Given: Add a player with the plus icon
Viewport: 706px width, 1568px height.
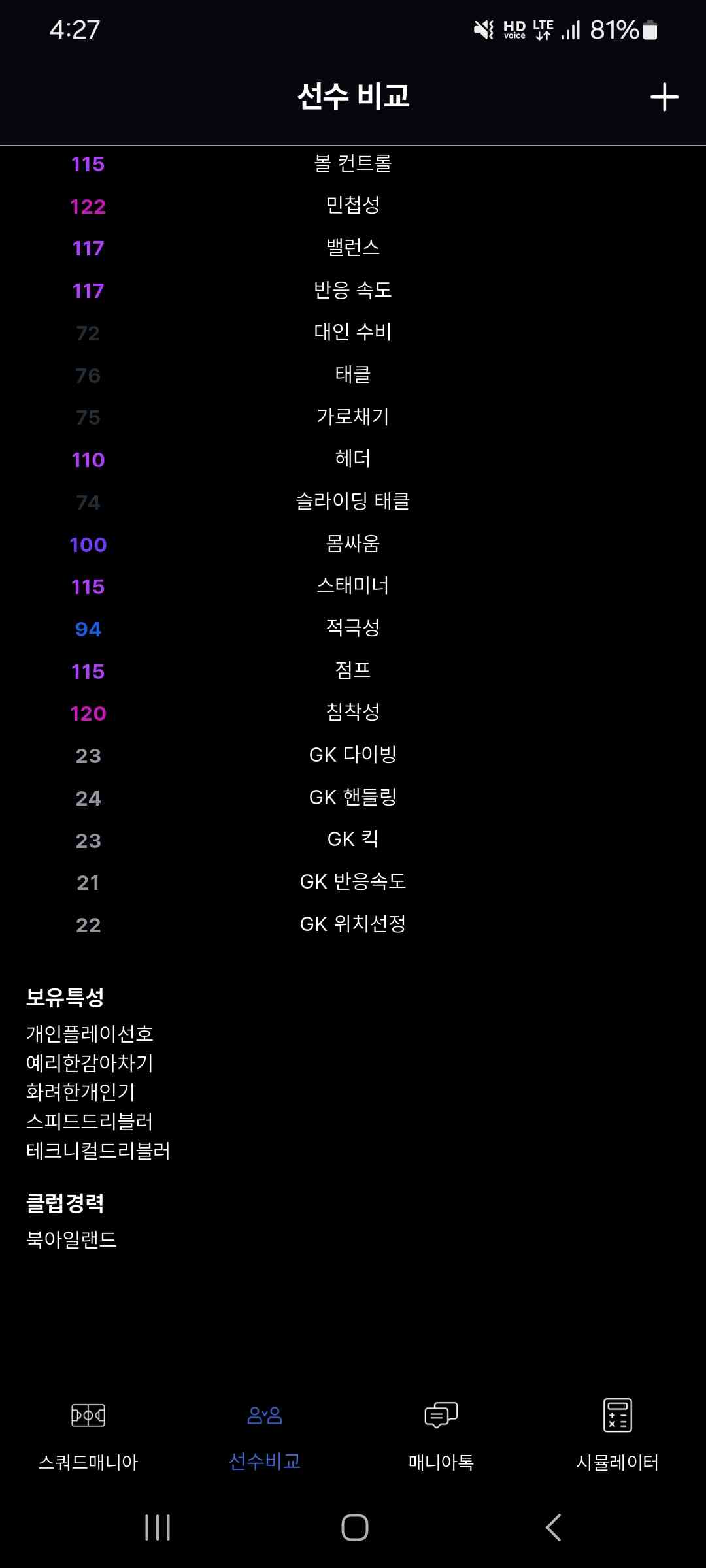Looking at the screenshot, I should click(664, 97).
